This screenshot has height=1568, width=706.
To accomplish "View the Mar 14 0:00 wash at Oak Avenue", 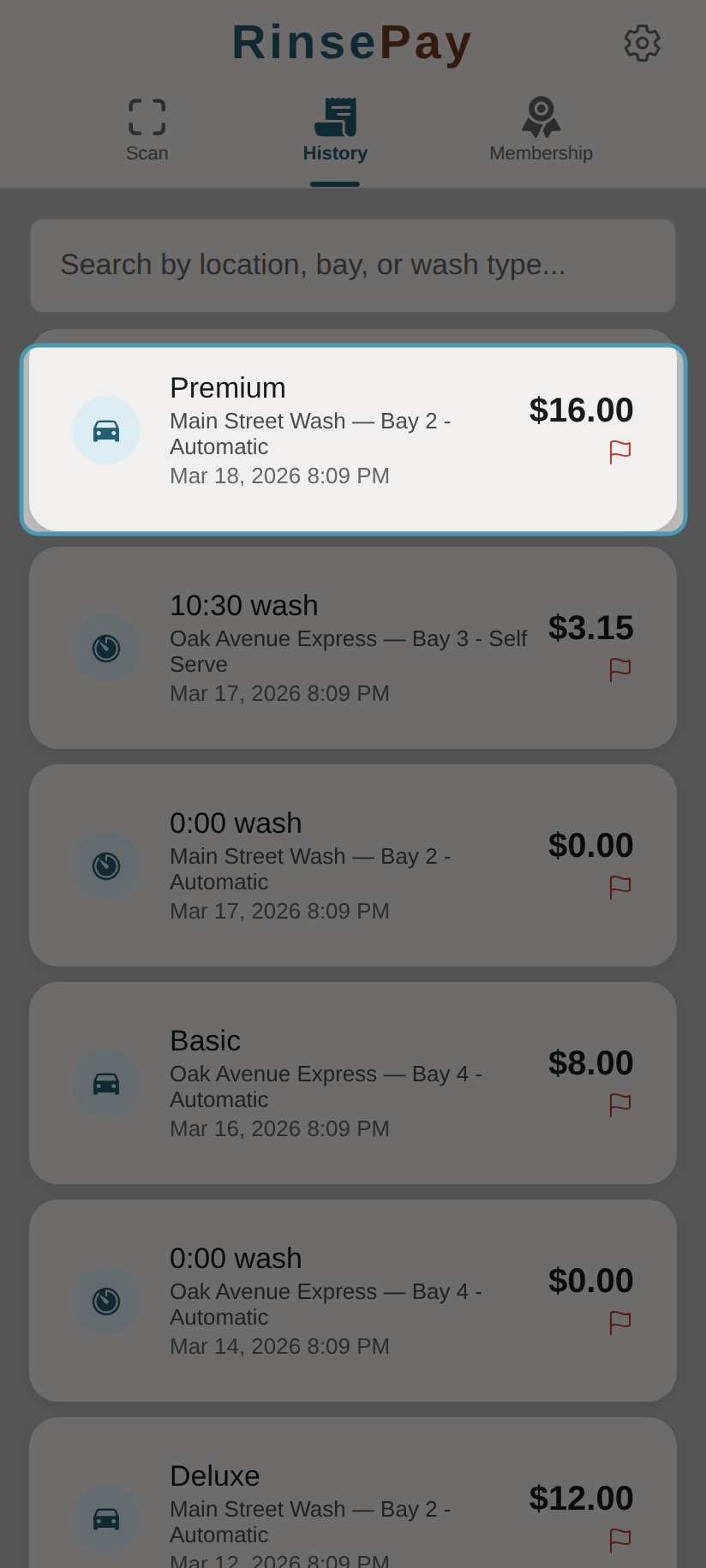I will (343, 1301).
